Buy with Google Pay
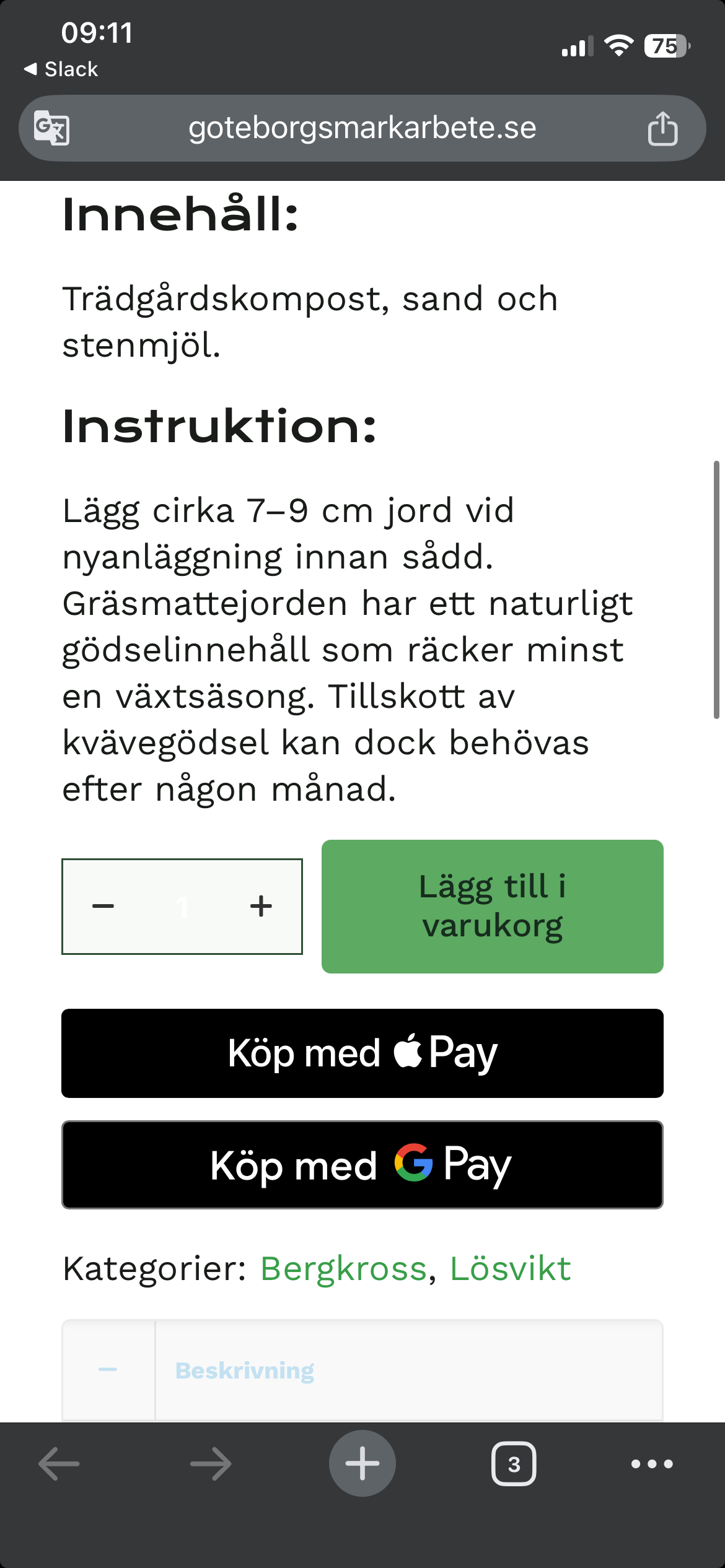This screenshot has height=1568, width=725. [x=362, y=1164]
